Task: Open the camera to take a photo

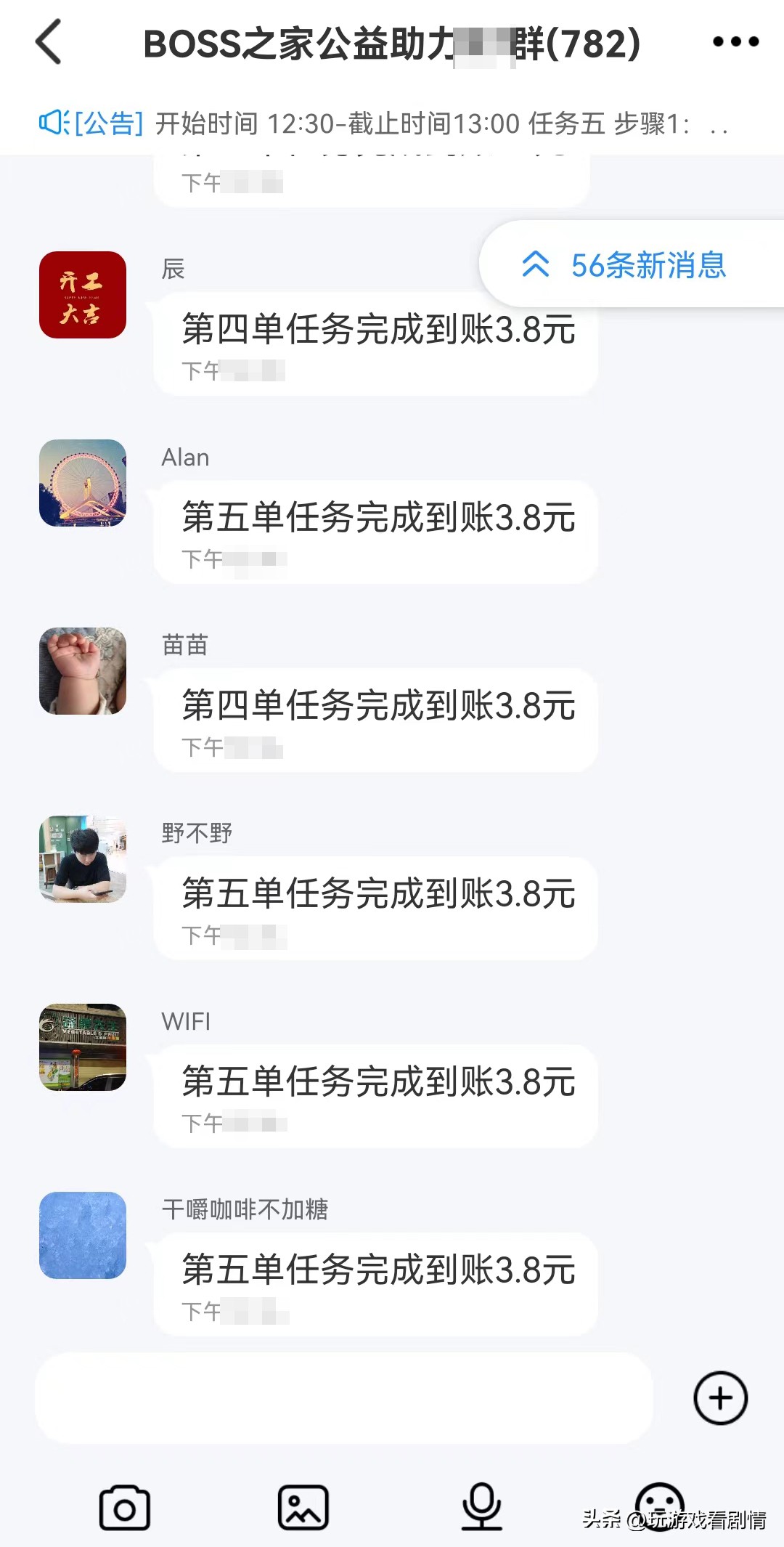Action: [125, 1505]
